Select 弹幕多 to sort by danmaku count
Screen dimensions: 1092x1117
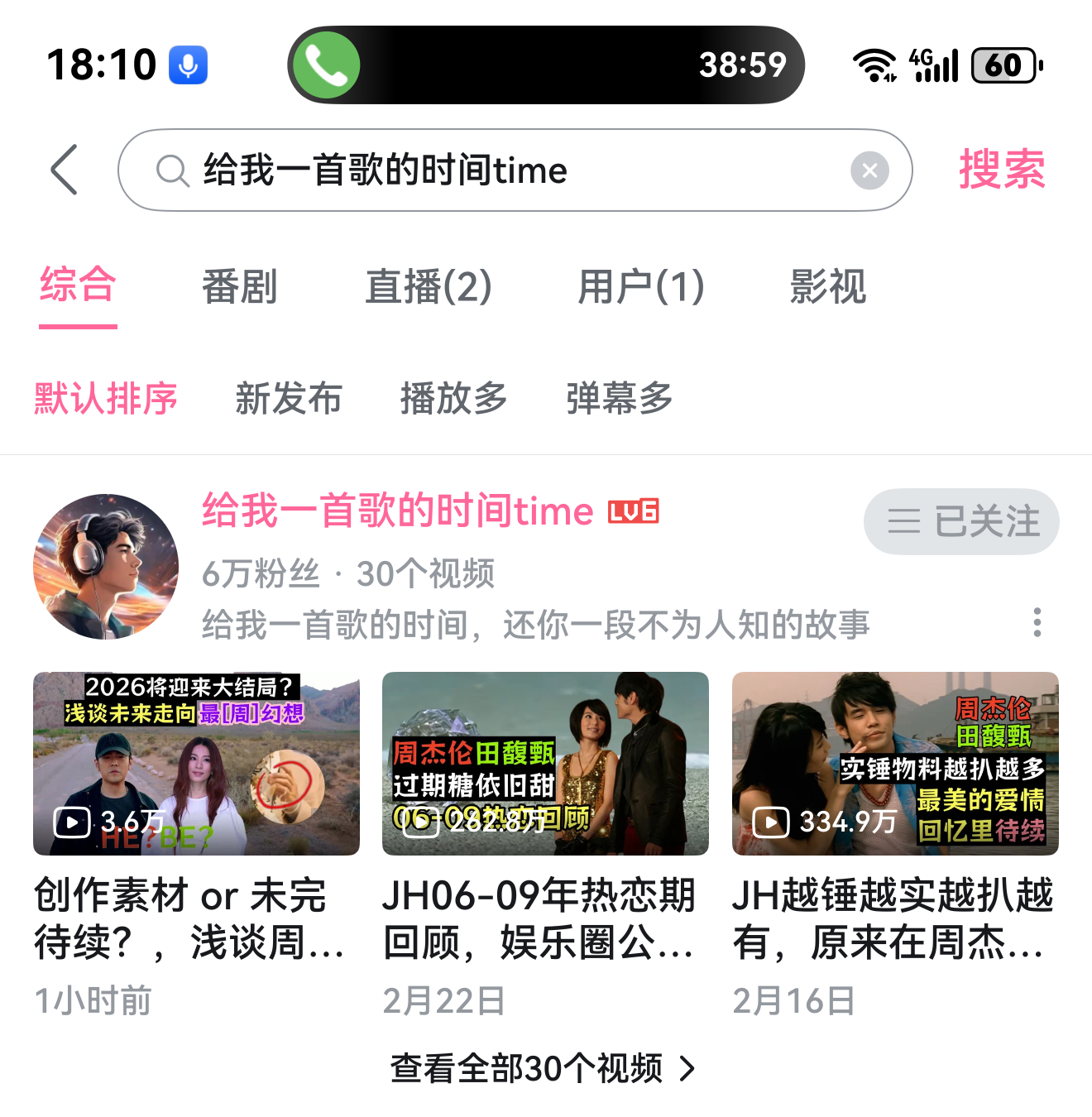pyautogui.click(x=619, y=399)
